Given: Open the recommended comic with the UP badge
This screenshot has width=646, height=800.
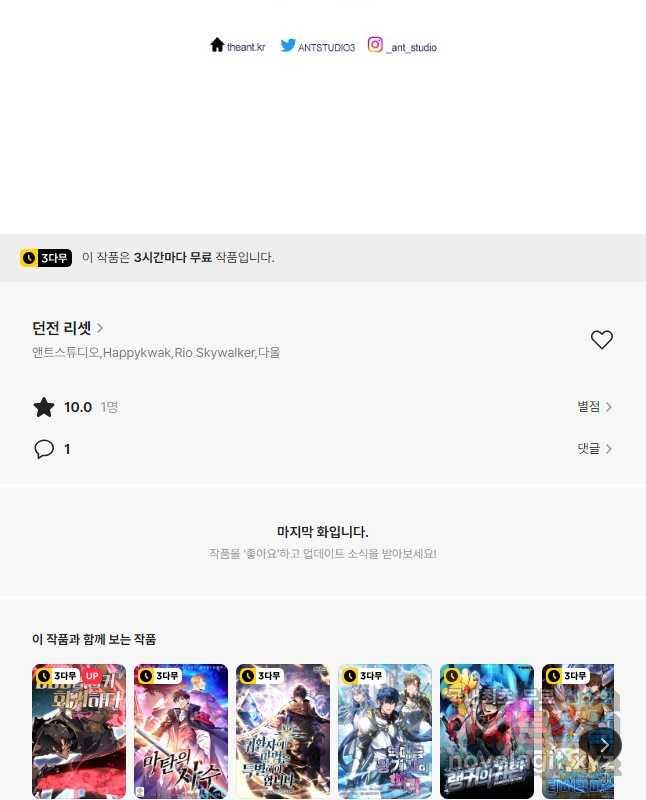Looking at the screenshot, I should (x=79, y=731).
